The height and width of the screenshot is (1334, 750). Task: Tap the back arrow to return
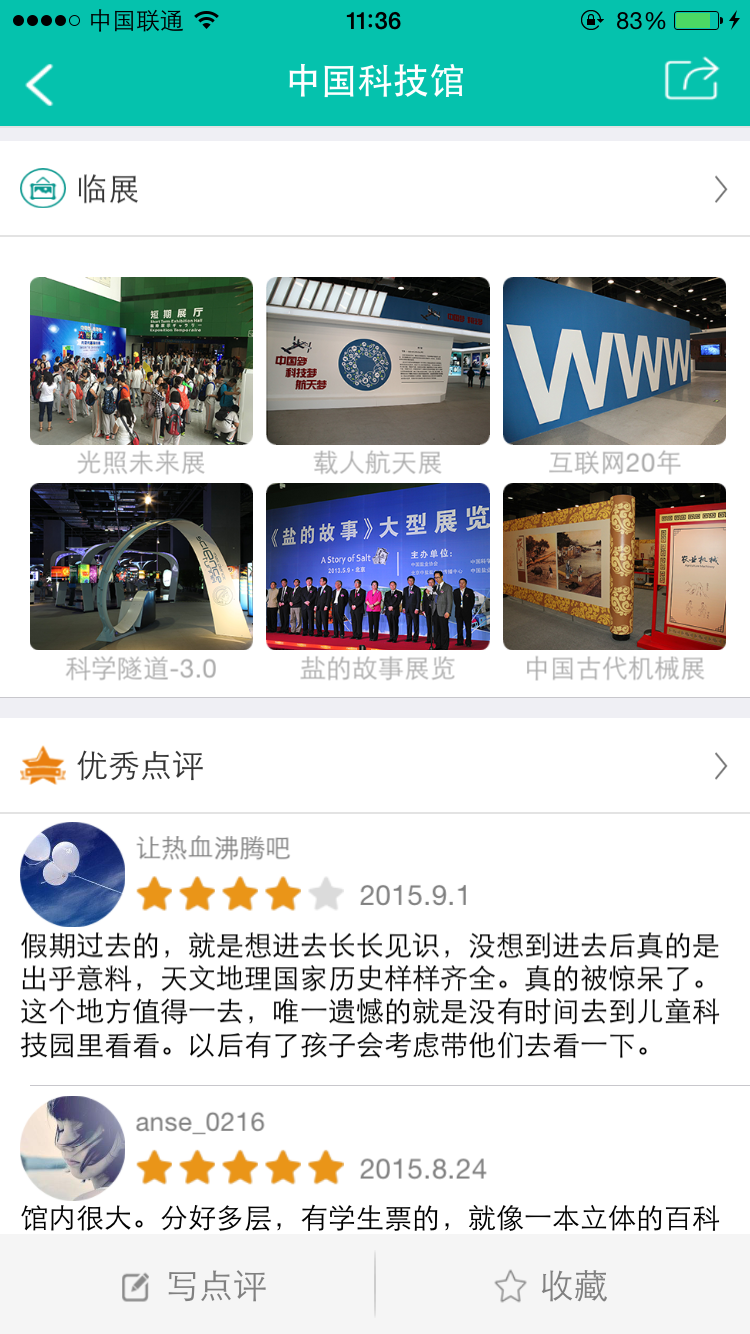40,85
